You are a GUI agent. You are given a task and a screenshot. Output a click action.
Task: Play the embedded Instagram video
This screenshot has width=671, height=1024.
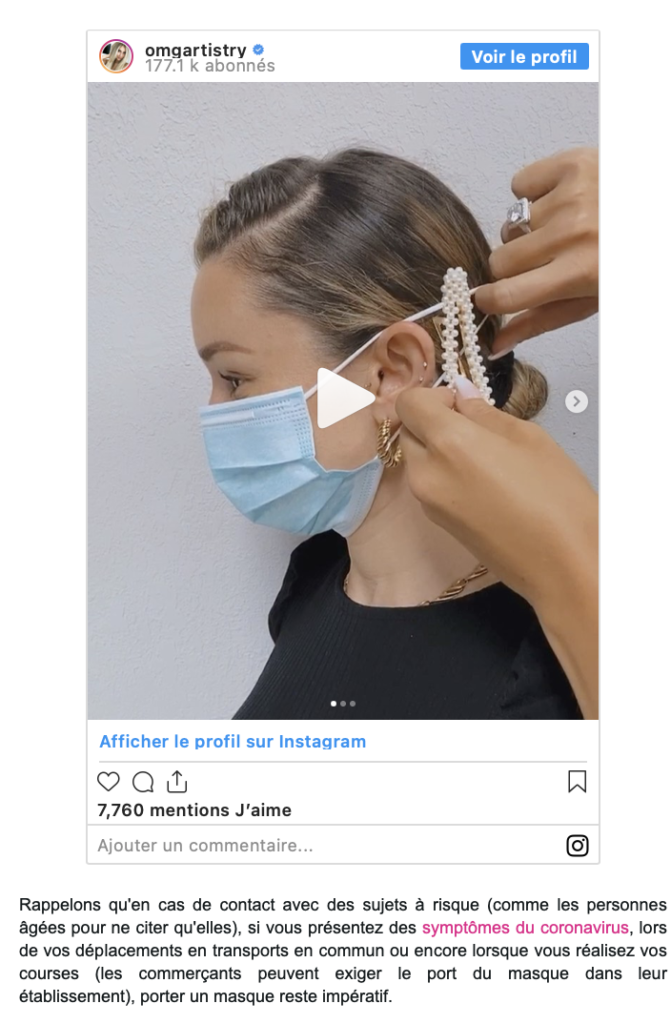(x=343, y=398)
